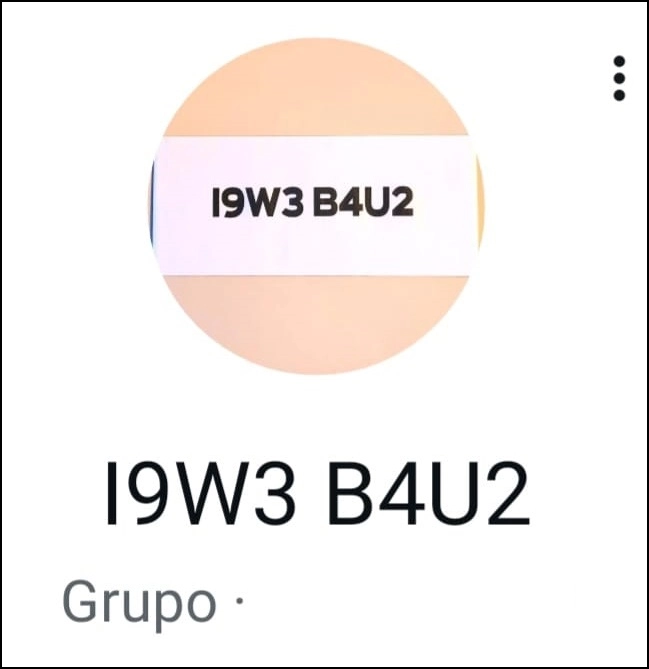Open the three-dot overflow menu
This screenshot has width=649, height=669.
coord(619,78)
